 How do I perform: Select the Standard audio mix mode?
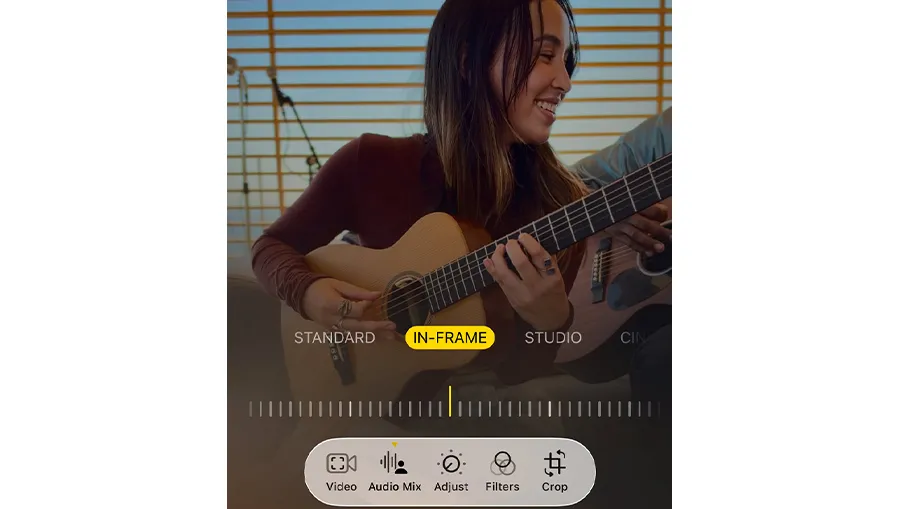[x=335, y=337]
